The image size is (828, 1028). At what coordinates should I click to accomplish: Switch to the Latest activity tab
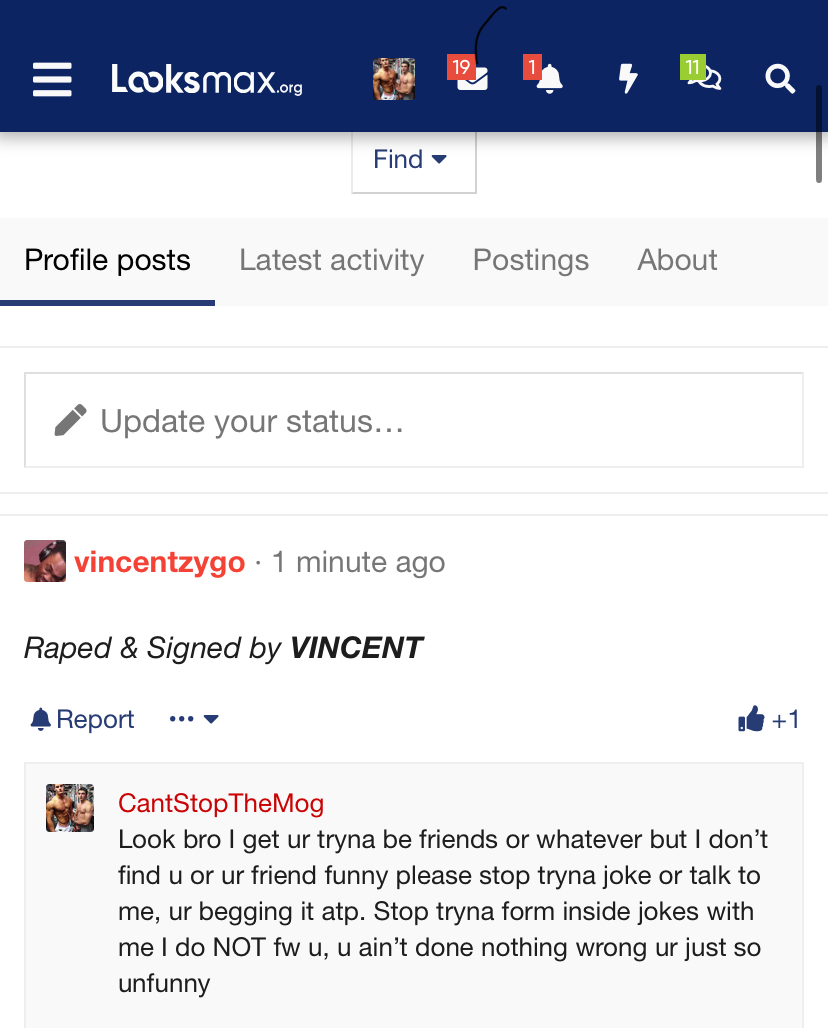[331, 261]
